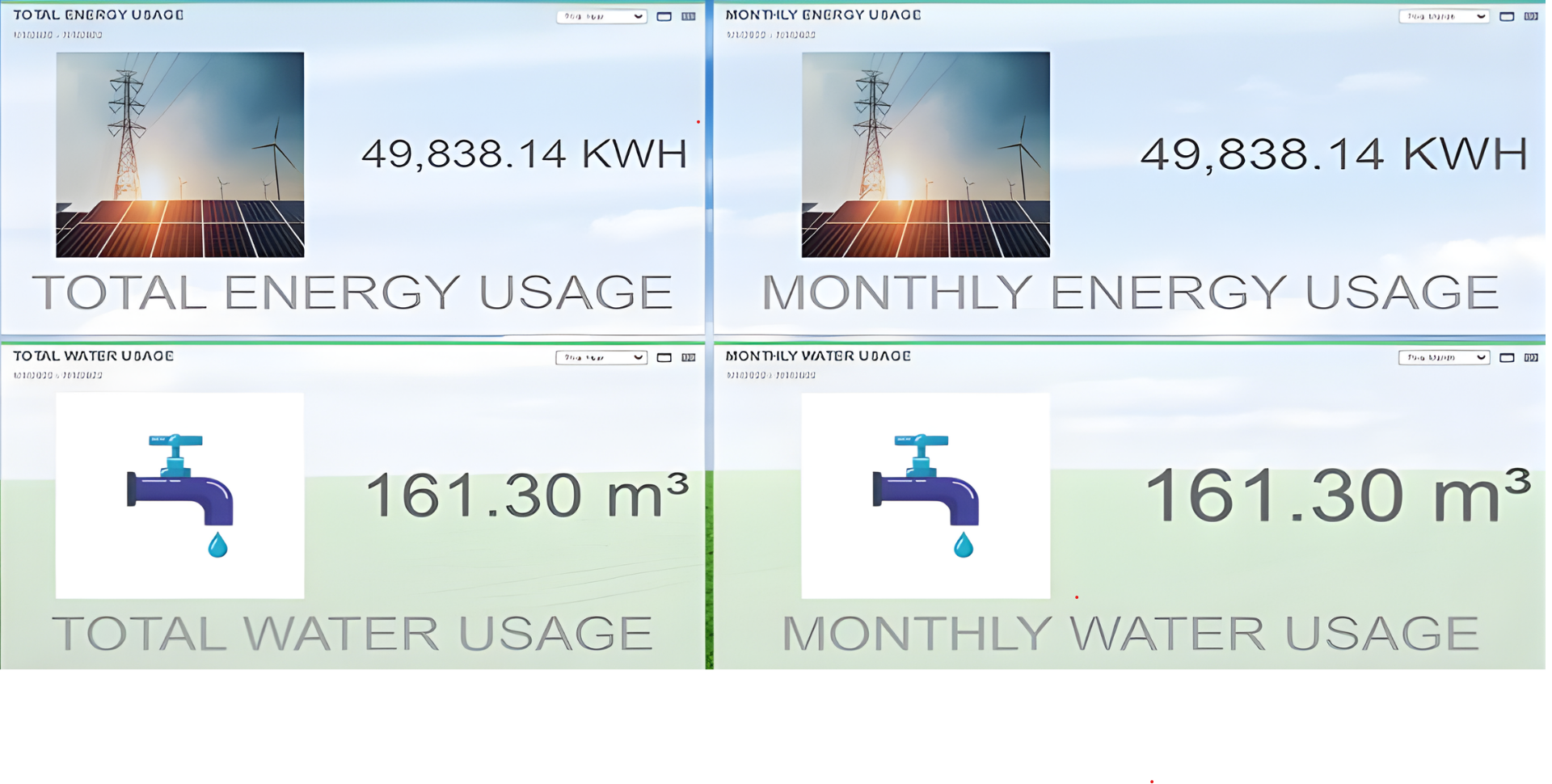
Task: Maximize the Total Water Usage panel
Action: (x=664, y=357)
